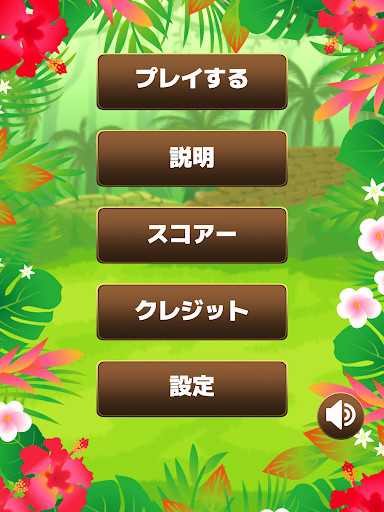Mute the sound with the speaker icon
This screenshot has width=384, height=512.
point(340,415)
